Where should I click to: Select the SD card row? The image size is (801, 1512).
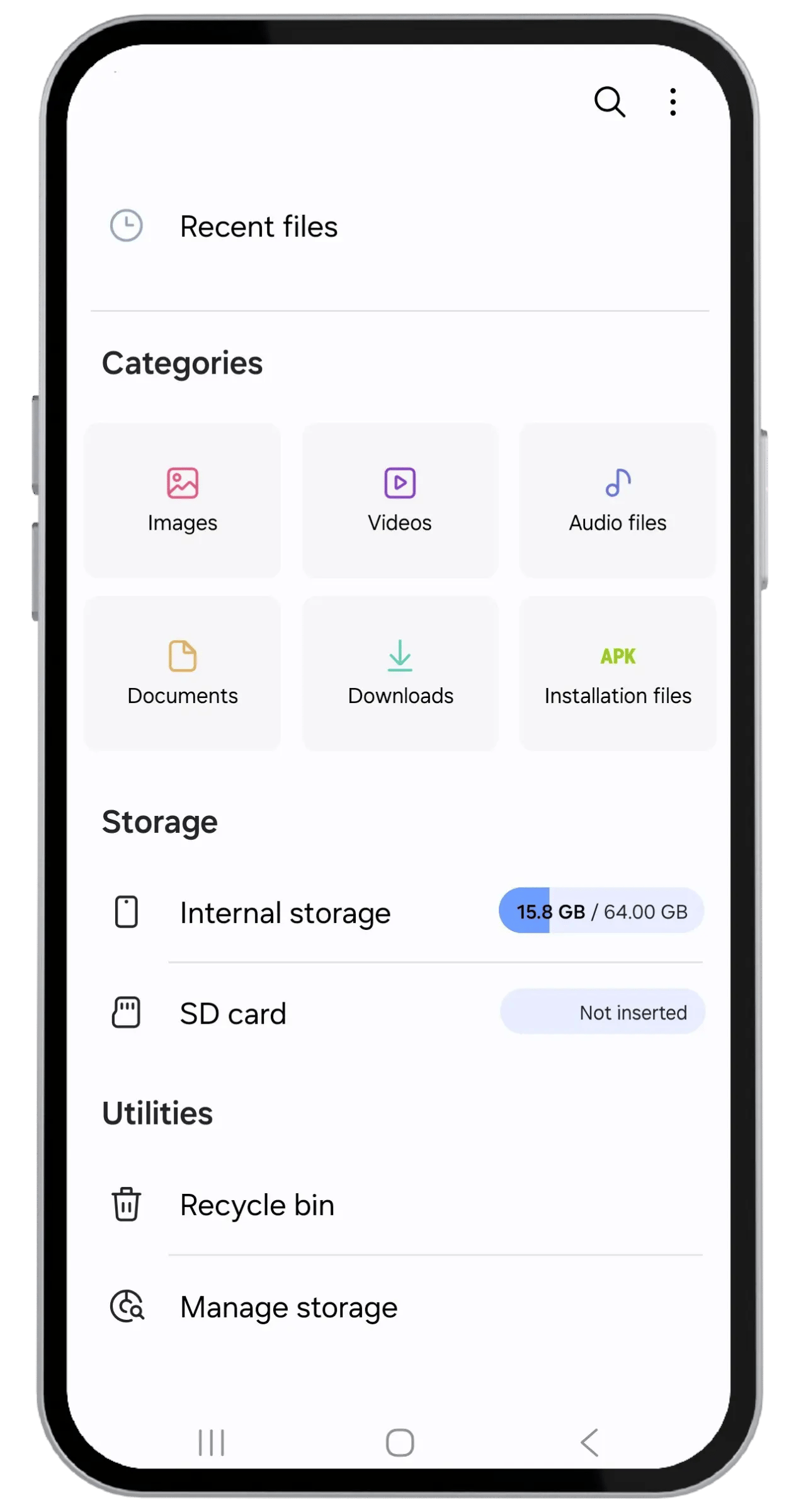click(233, 1013)
